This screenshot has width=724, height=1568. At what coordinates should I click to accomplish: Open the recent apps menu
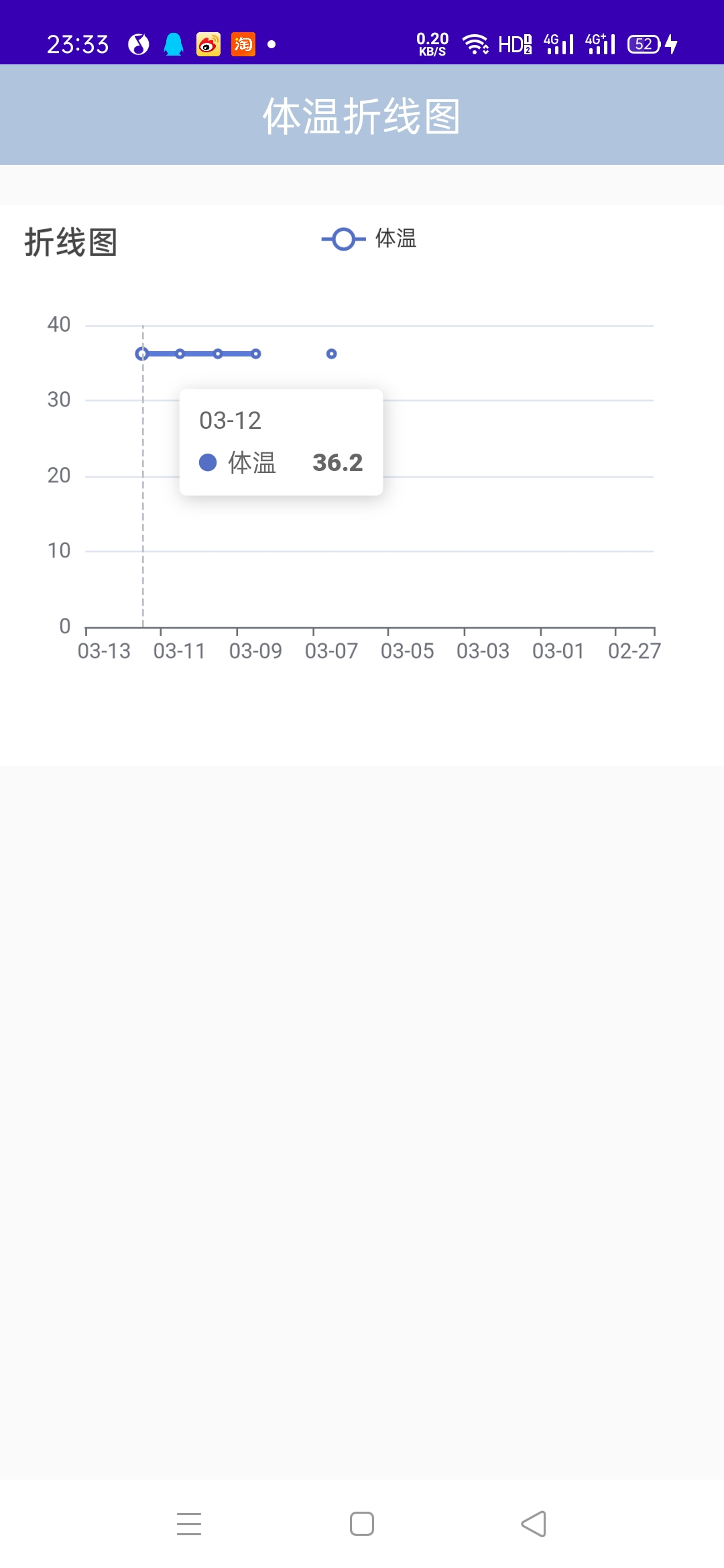(189, 1524)
